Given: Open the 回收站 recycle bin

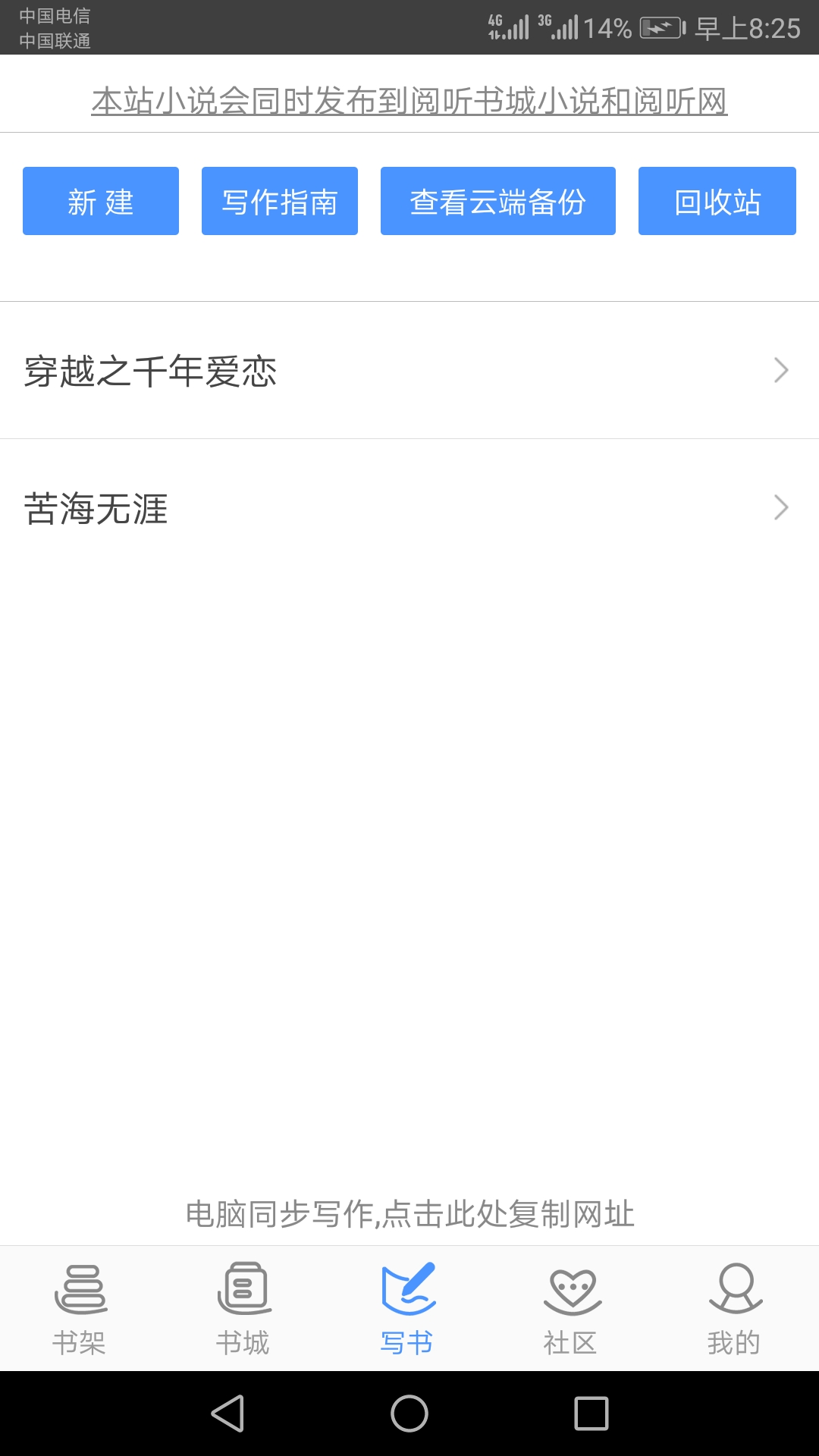Looking at the screenshot, I should (x=716, y=201).
